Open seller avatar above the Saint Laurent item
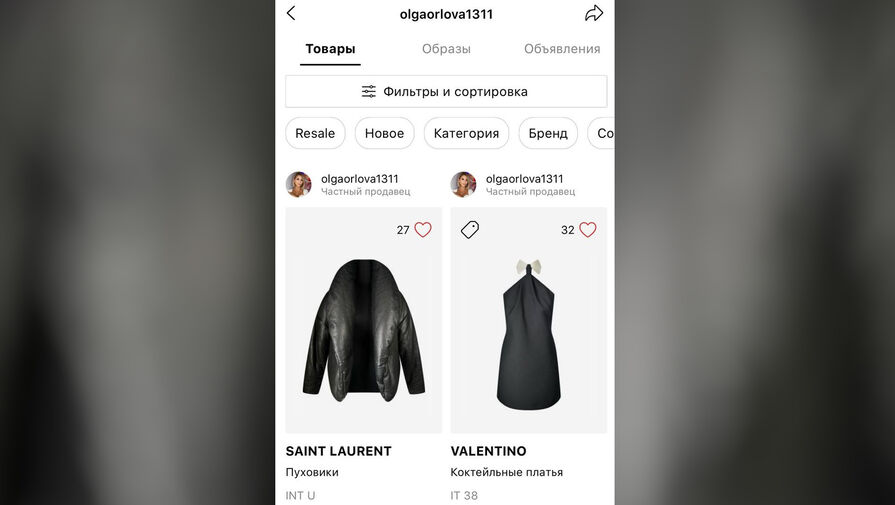Viewport: 895px width, 505px height. tap(299, 185)
